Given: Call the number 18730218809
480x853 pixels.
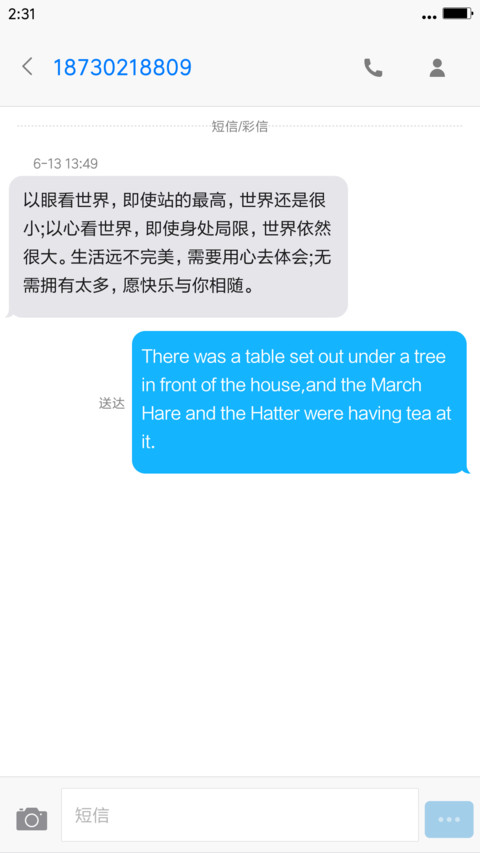Looking at the screenshot, I should pos(373,68).
